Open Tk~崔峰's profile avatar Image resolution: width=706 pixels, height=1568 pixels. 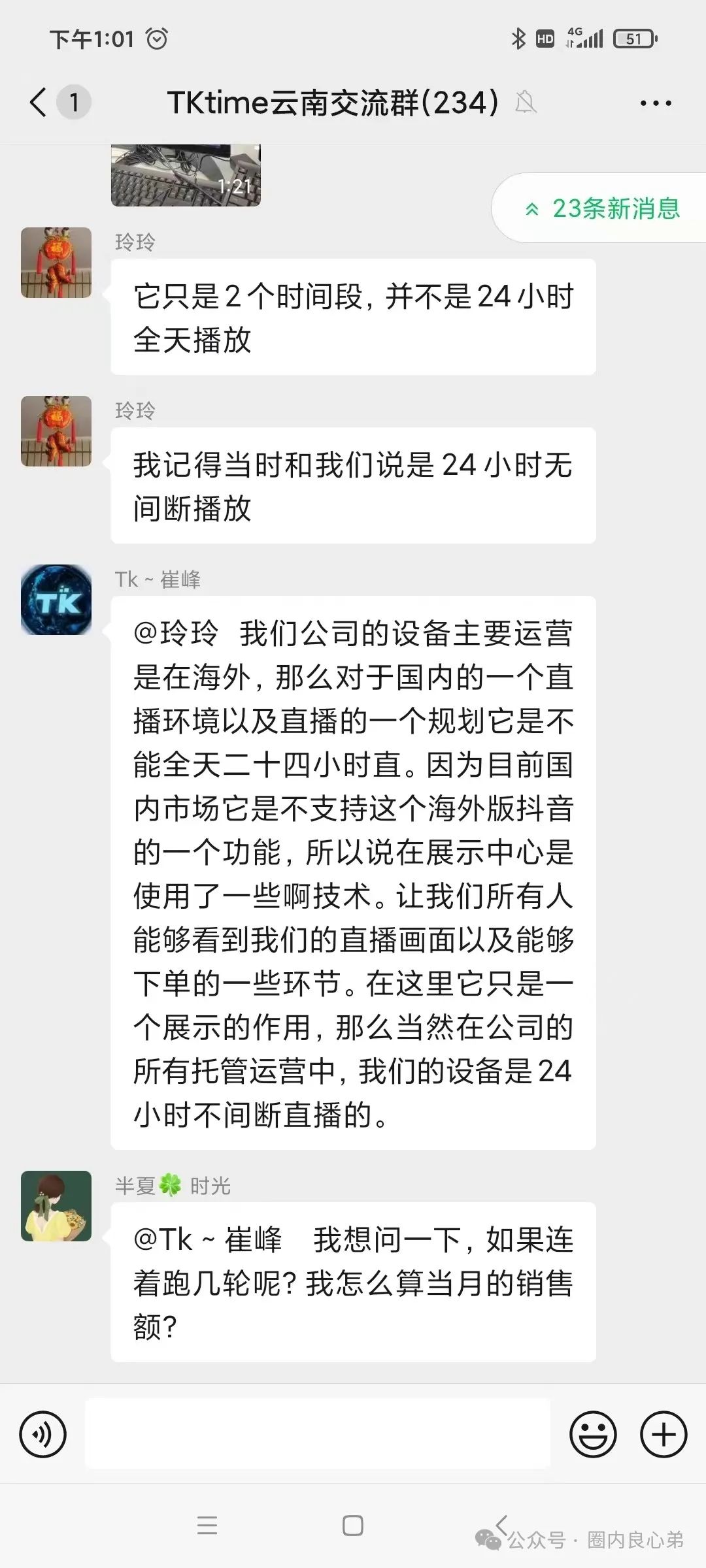[56, 600]
